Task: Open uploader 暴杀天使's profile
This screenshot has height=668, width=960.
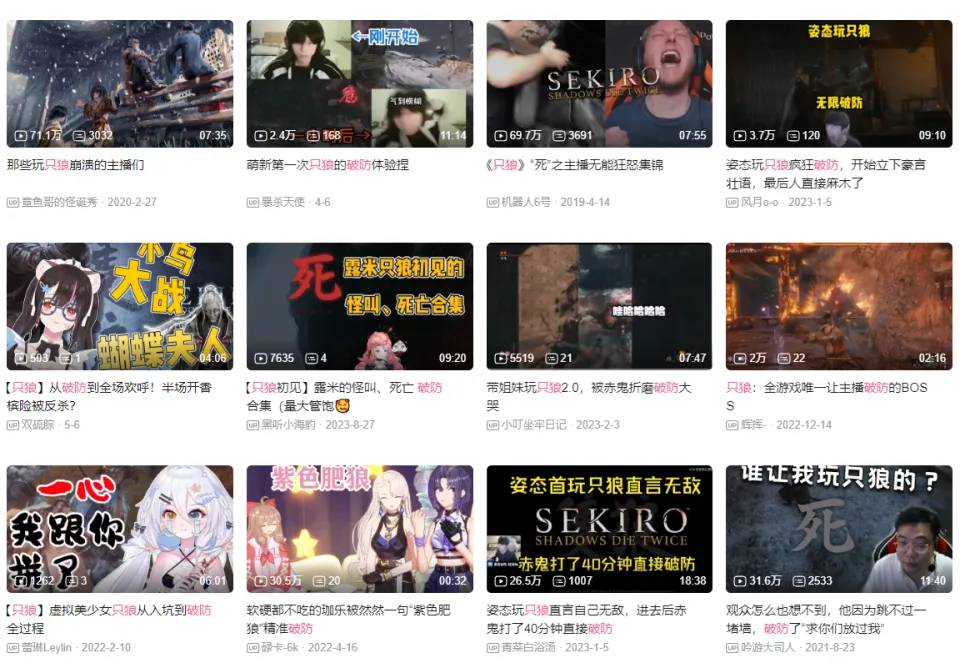Action: (282, 202)
